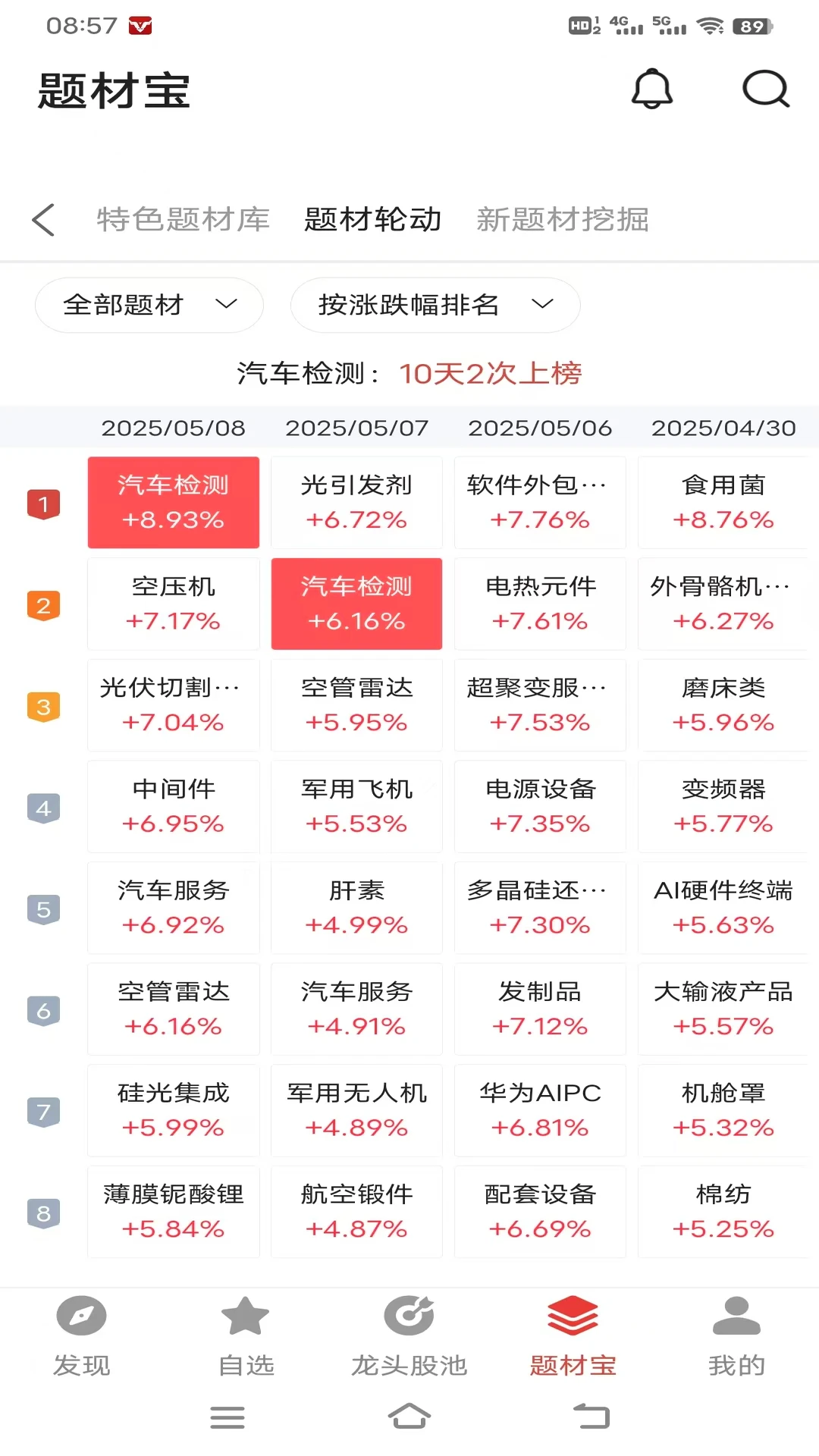Viewport: 819px width, 1456px height.
Task: Open the 全部题材 dropdown
Action: pos(149,305)
